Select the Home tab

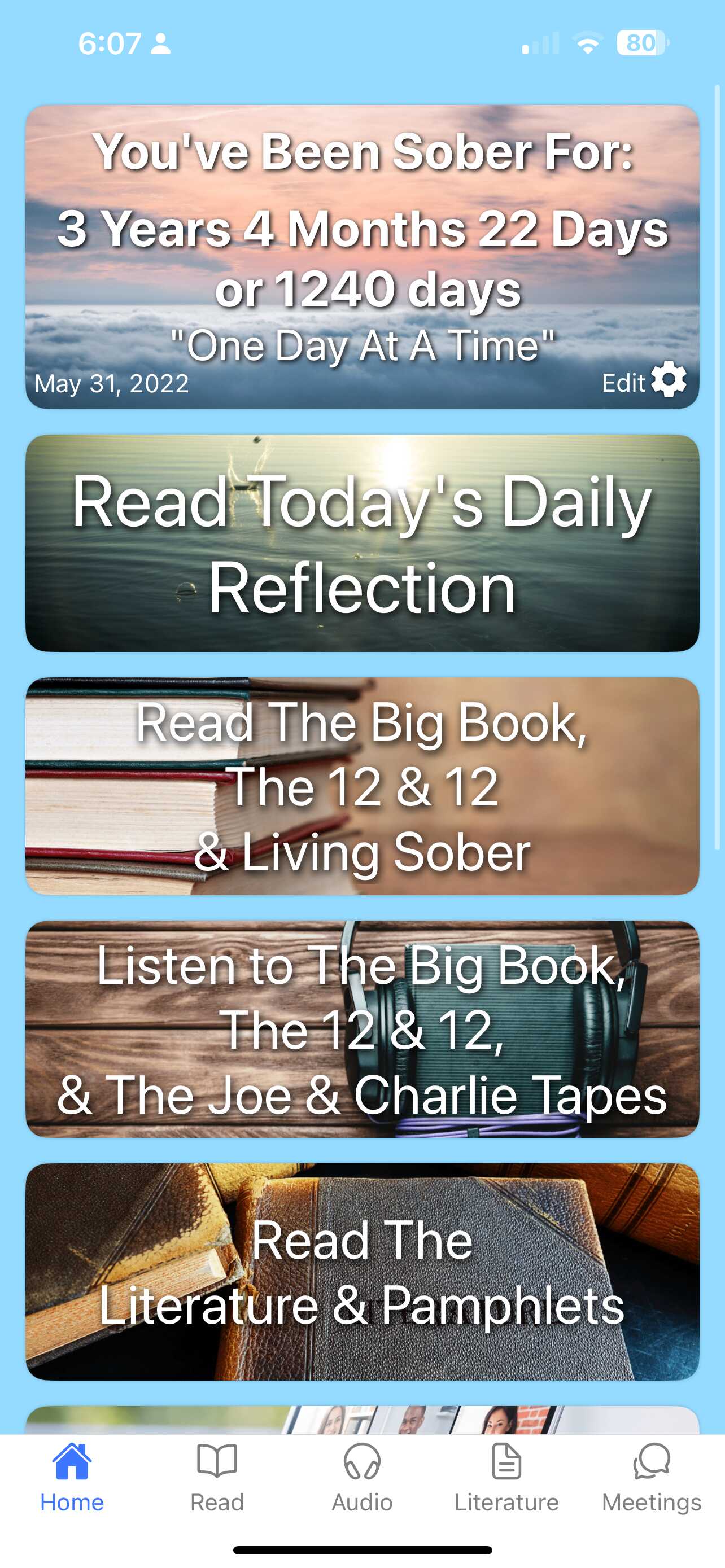(x=72, y=1478)
